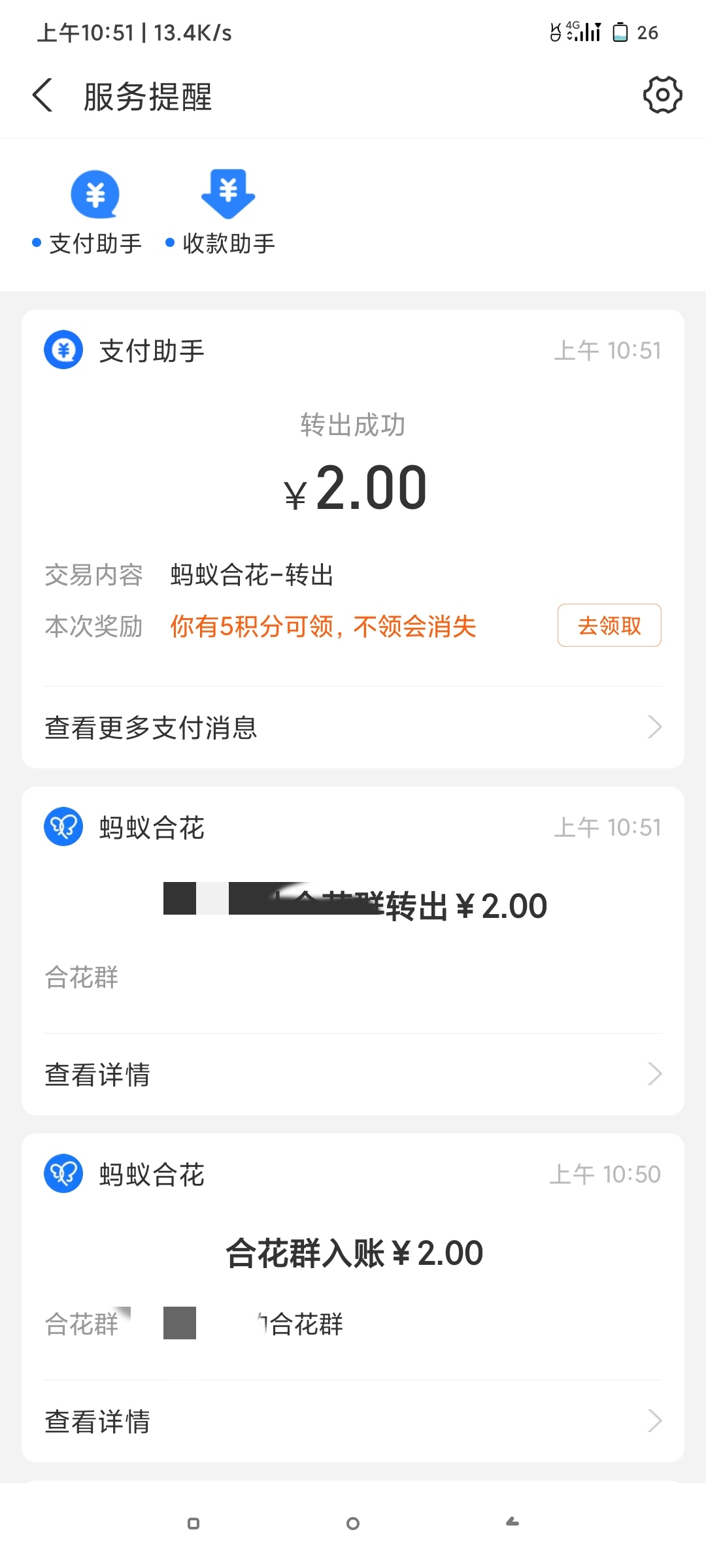Open recent apps from navigation bar
This screenshot has height=1568, width=706.
coord(193,1524)
